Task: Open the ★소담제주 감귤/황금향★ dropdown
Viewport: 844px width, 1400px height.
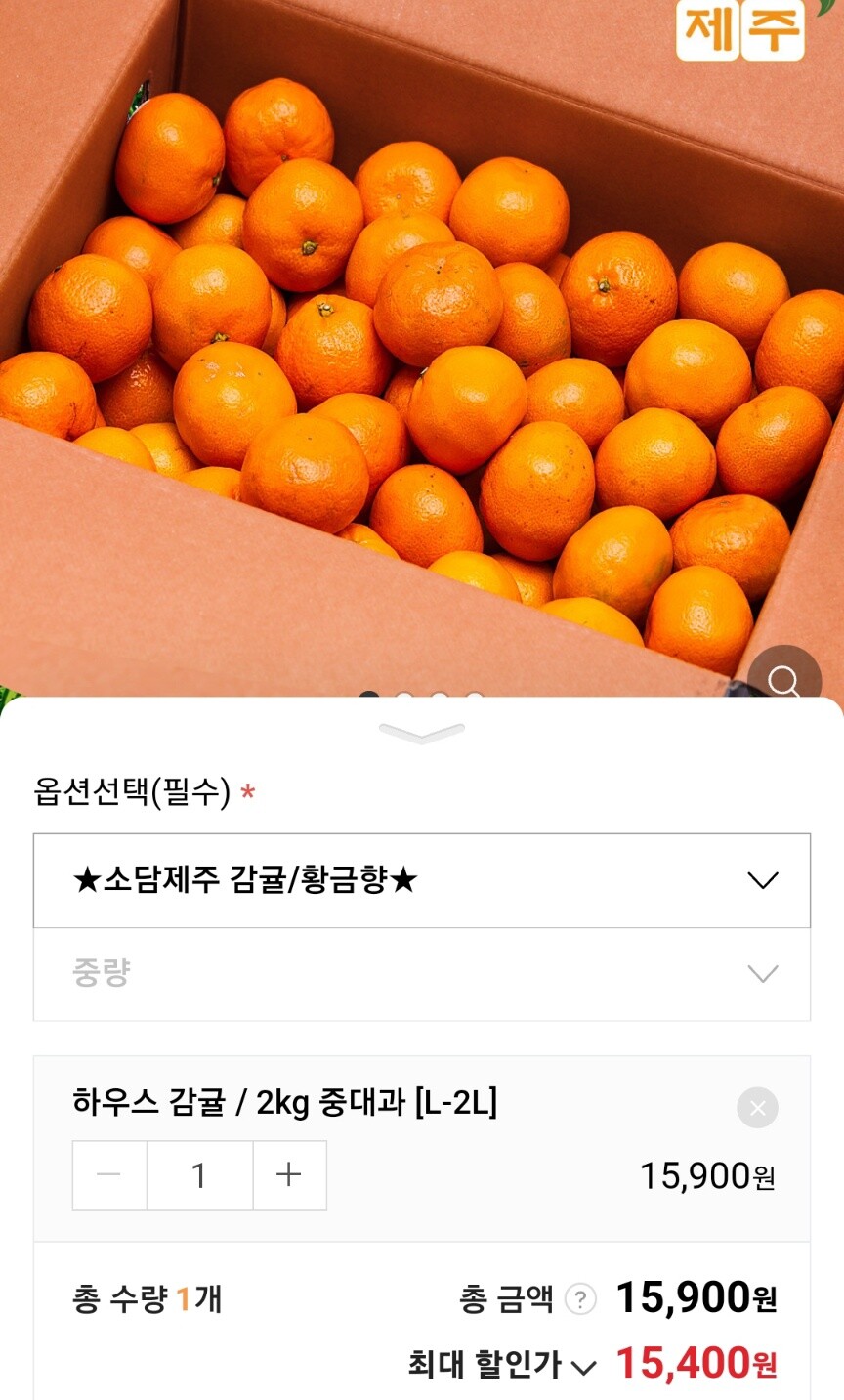Action: 420,880
